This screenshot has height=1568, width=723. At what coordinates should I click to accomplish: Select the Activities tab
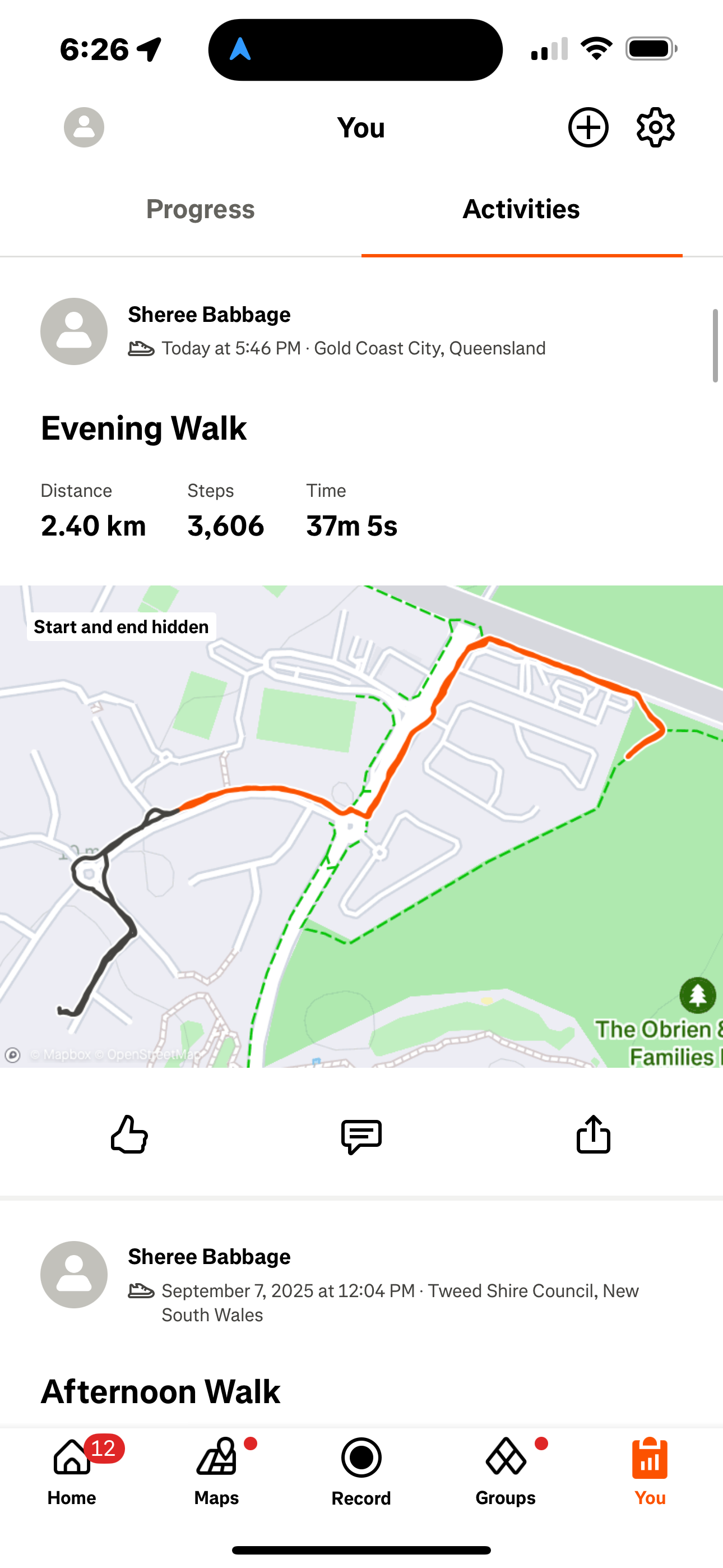tap(522, 209)
